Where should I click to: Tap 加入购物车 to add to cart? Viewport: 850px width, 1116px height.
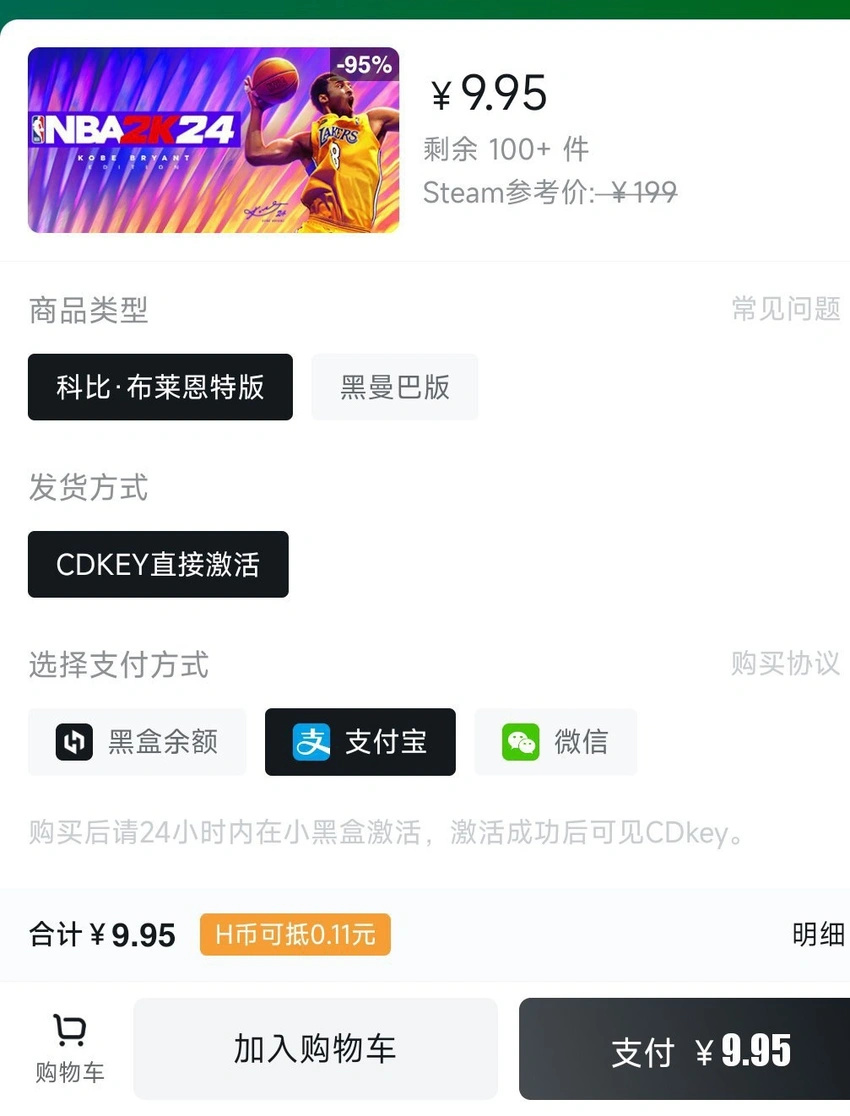point(315,1049)
